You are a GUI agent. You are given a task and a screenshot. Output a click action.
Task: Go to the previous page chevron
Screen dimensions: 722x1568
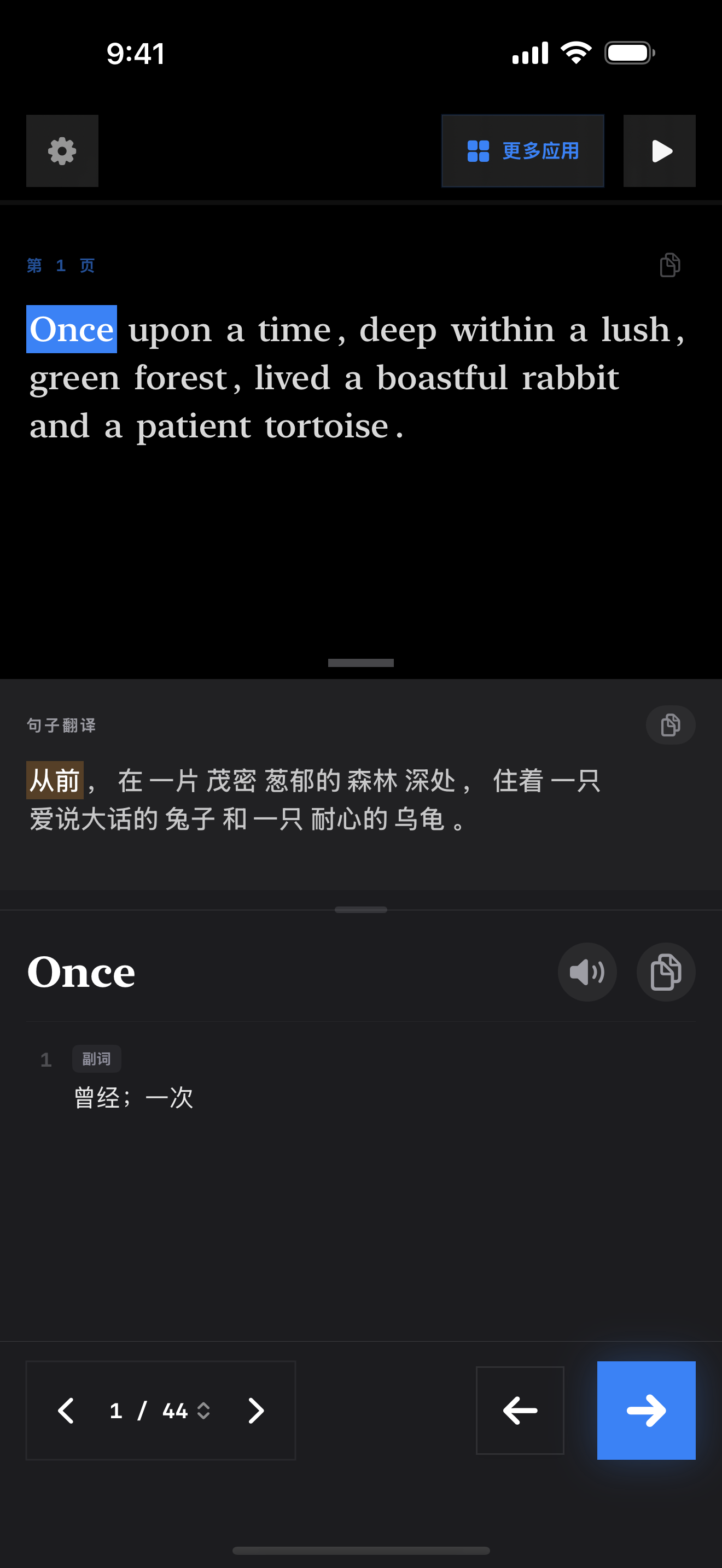coord(66,1411)
